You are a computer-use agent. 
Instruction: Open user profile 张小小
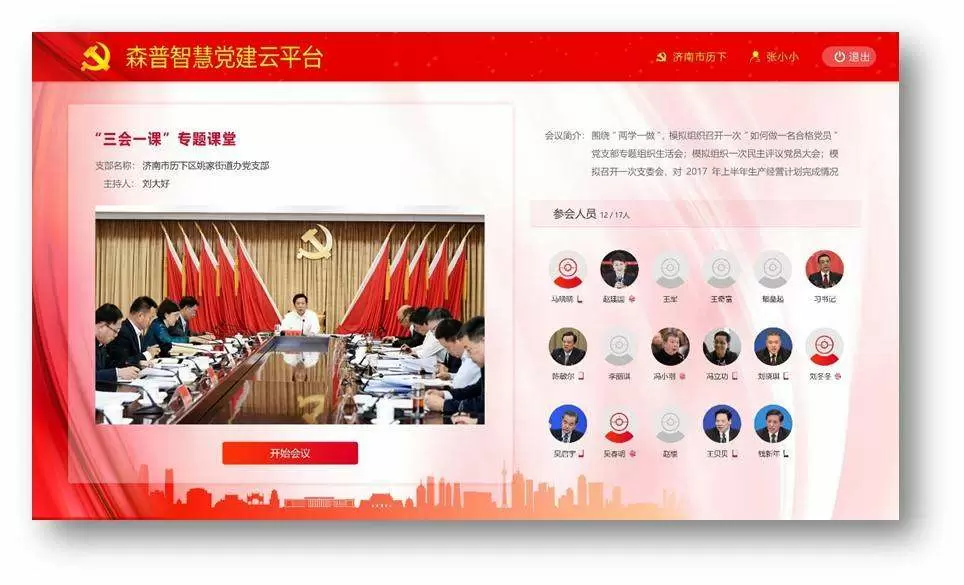point(775,57)
